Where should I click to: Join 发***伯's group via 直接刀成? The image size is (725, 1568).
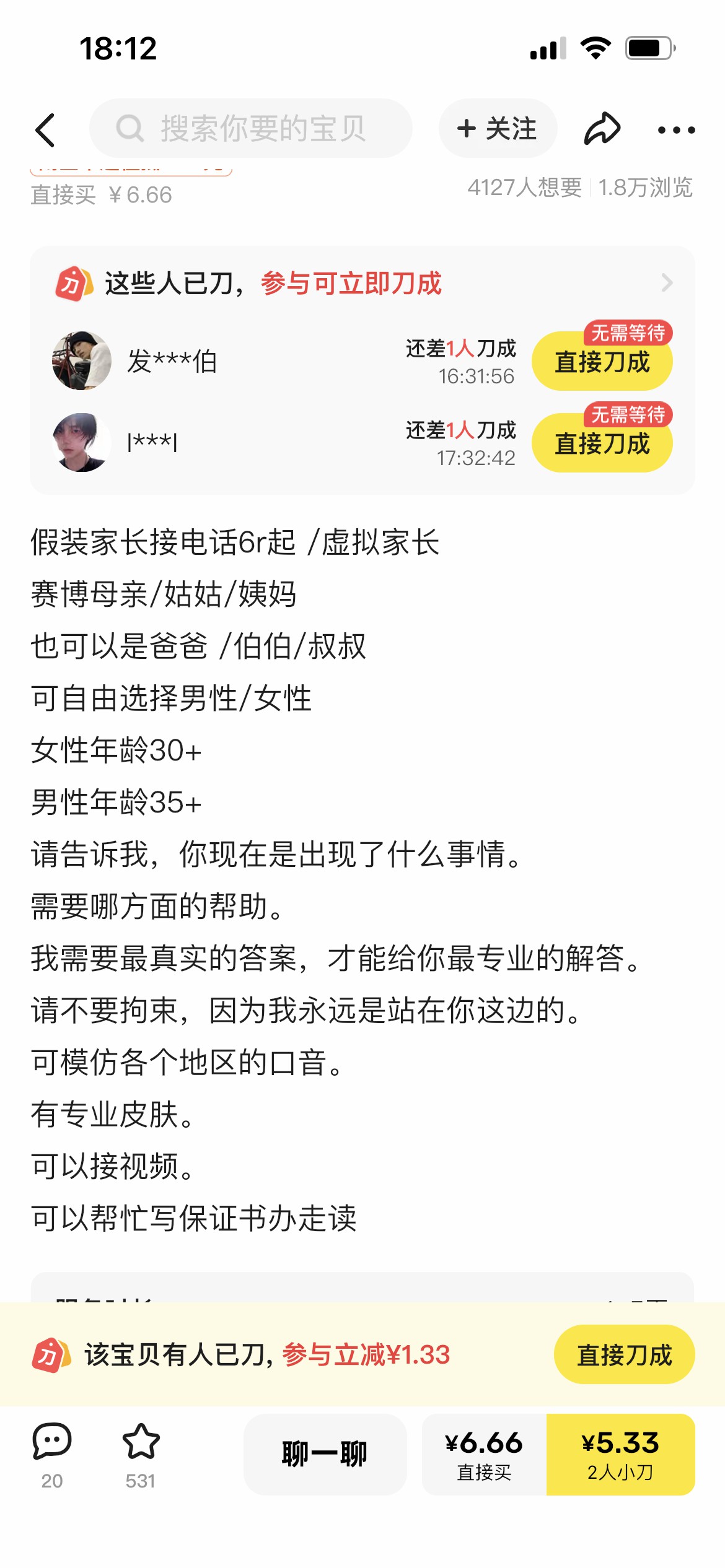[602, 362]
